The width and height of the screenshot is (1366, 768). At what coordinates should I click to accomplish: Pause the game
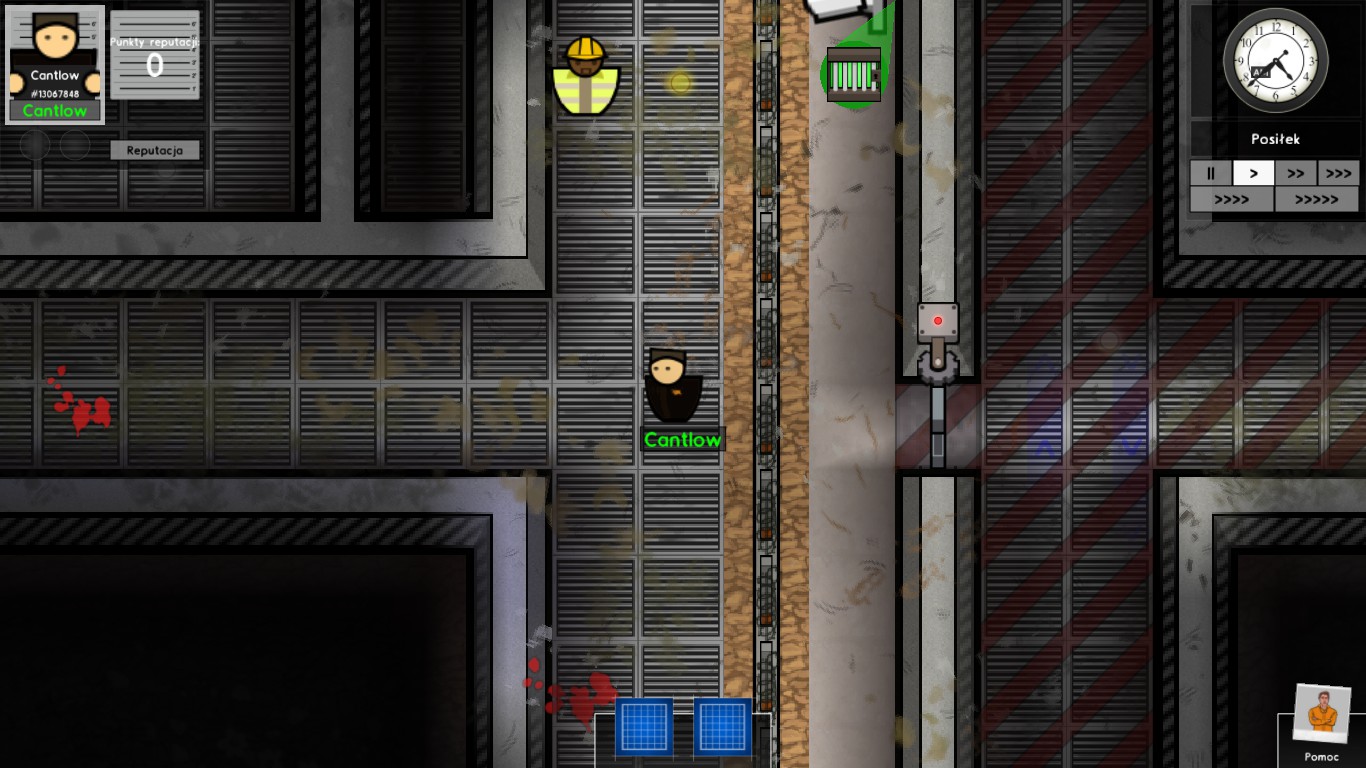coord(1210,173)
